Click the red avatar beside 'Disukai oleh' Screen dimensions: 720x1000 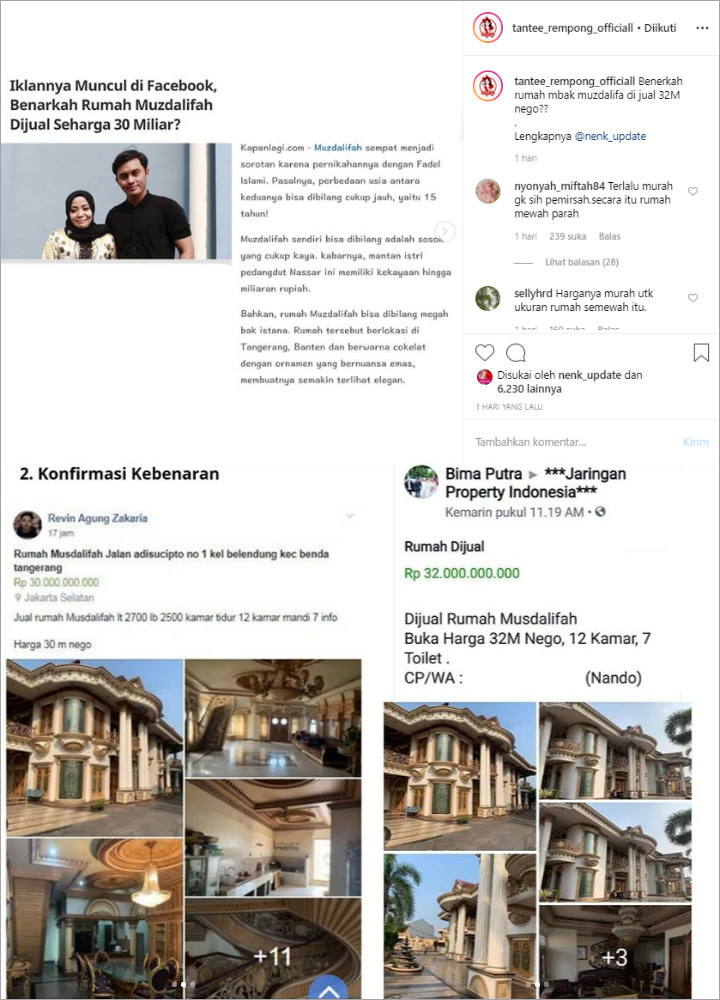(x=487, y=373)
